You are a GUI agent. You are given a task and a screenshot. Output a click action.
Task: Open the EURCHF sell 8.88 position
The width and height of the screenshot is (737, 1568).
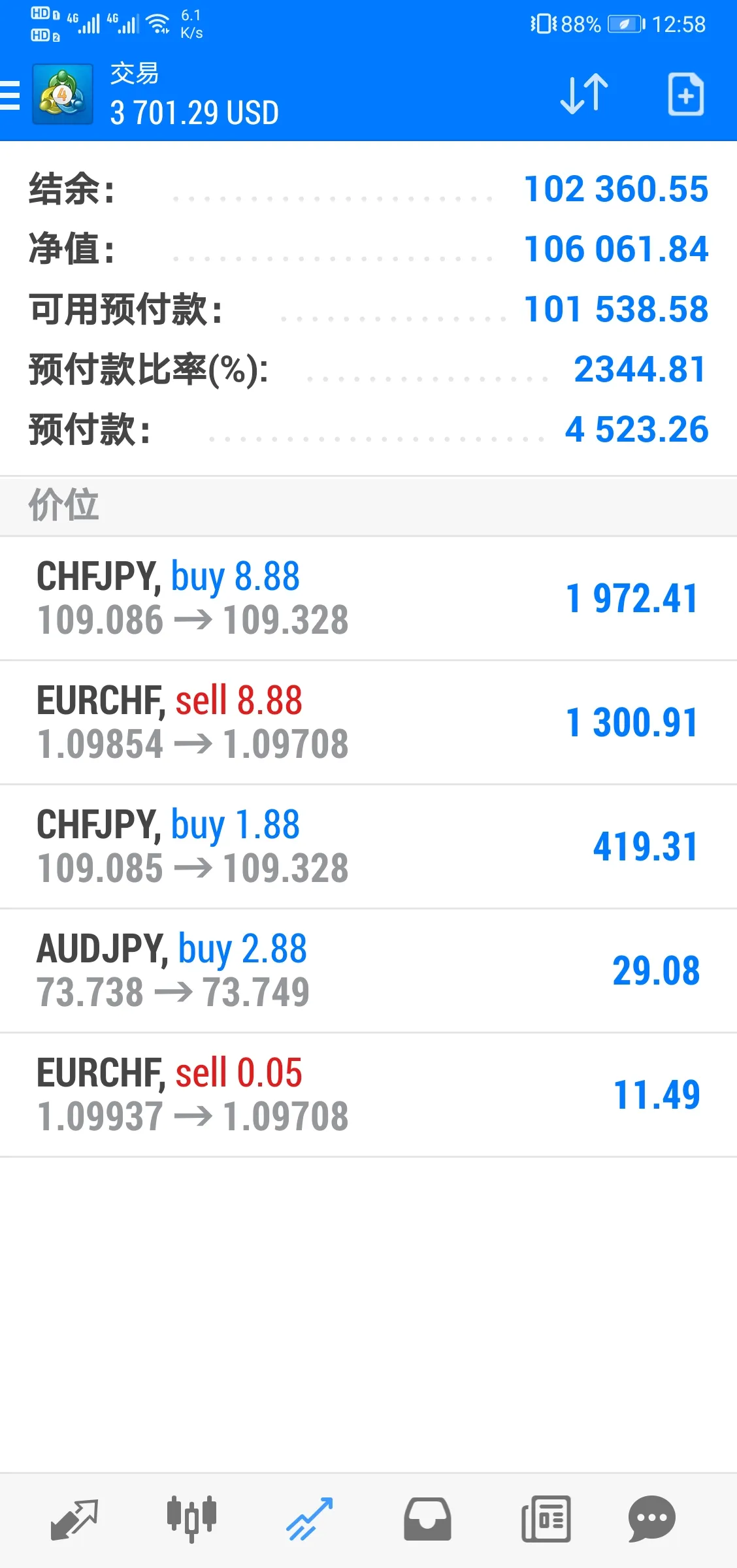click(368, 723)
